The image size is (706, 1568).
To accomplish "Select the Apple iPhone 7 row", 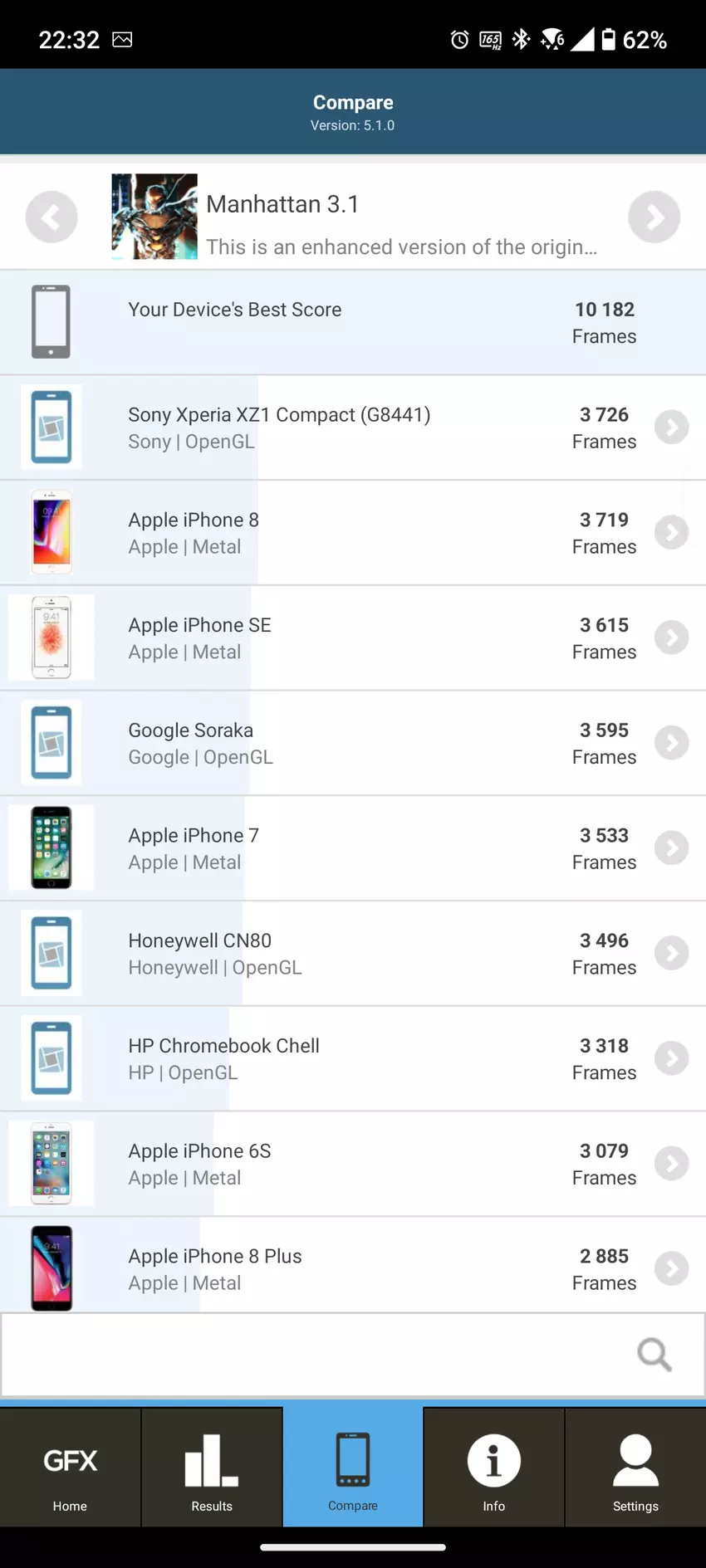I will 353,848.
